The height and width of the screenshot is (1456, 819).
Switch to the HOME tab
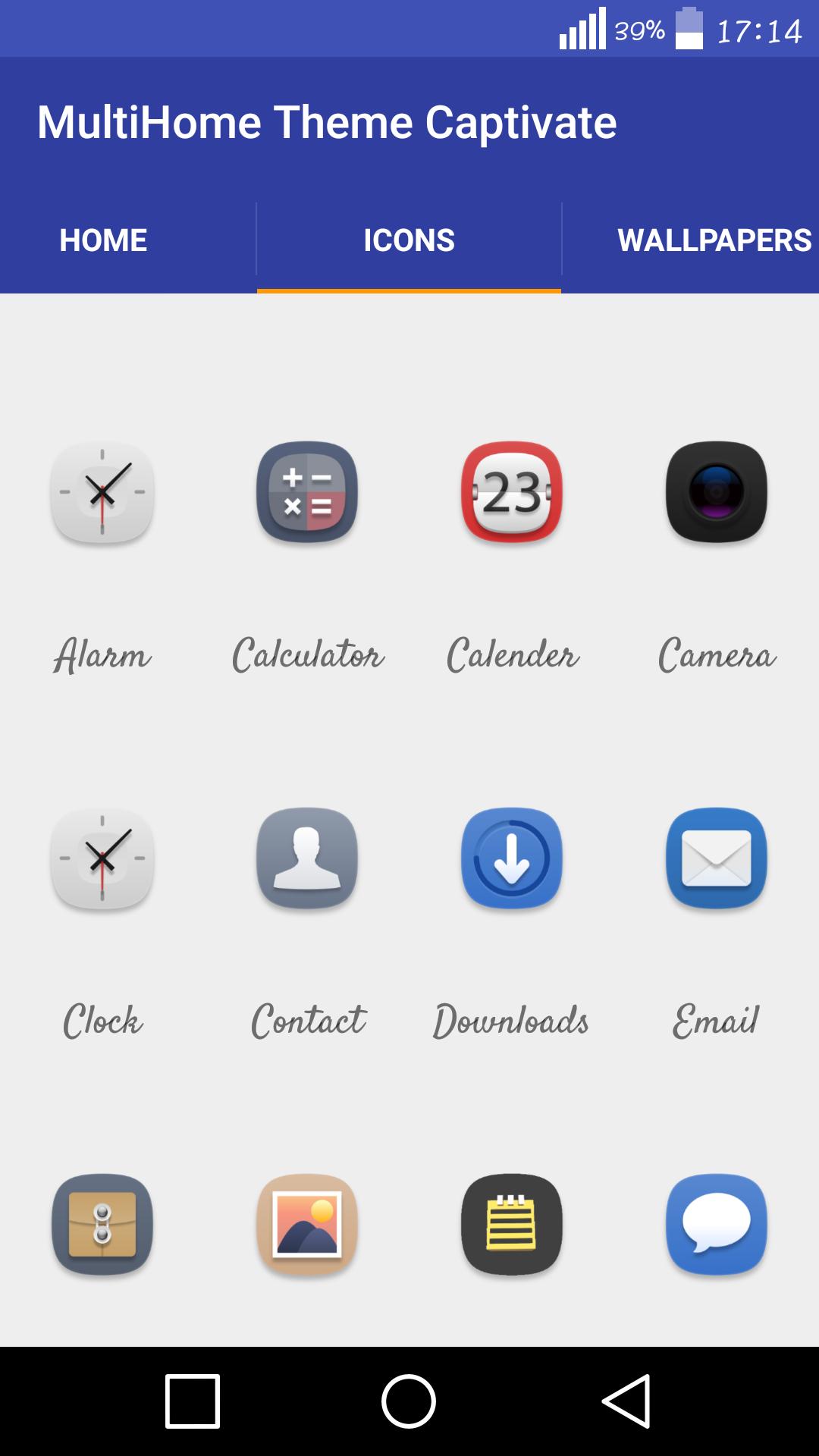[102, 240]
